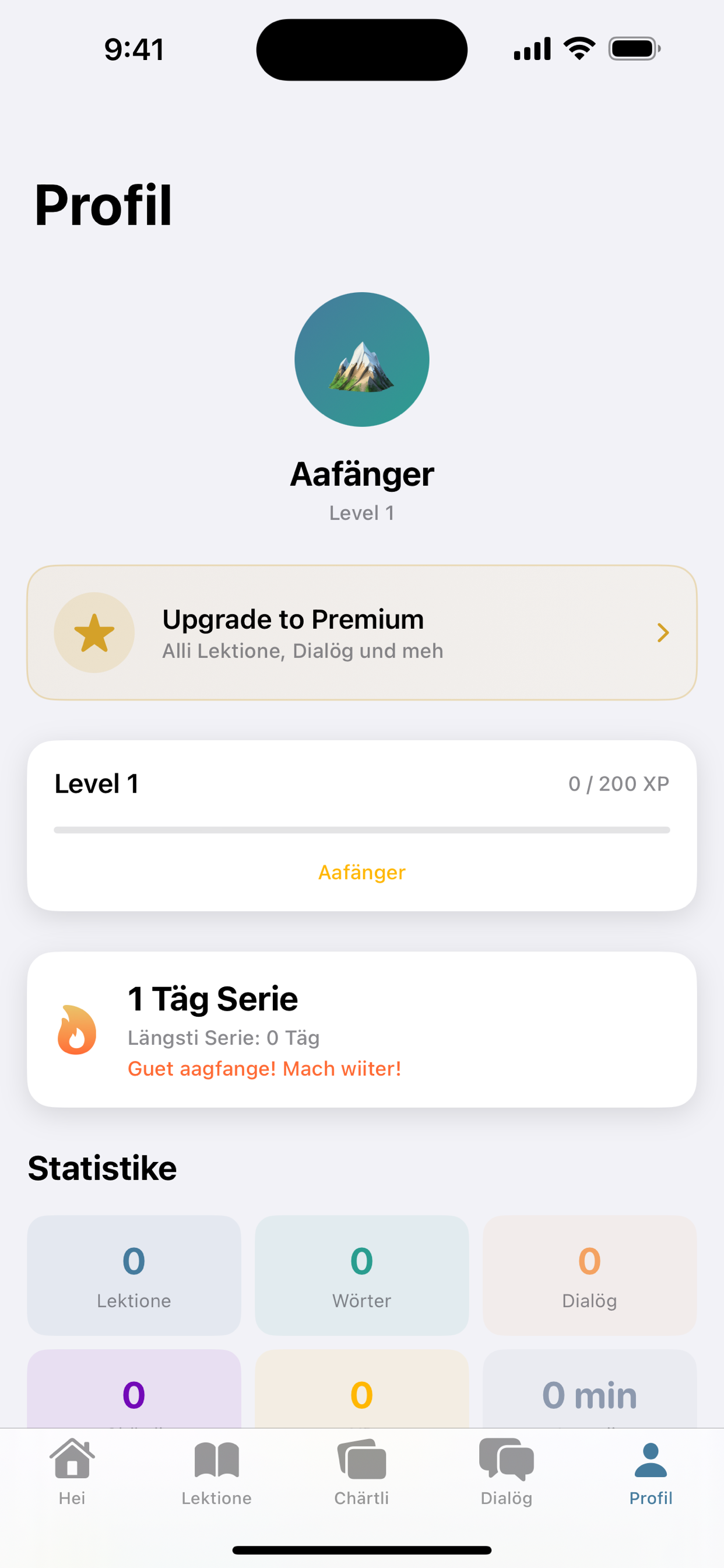Switch to the Hei tab
The width and height of the screenshot is (724, 1568).
point(72,1471)
